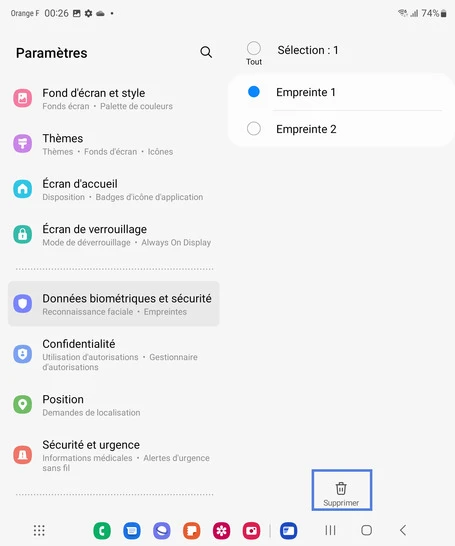This screenshot has width=455, height=546.
Task: Open Données biométriques et sécurité
Action: click(x=113, y=304)
